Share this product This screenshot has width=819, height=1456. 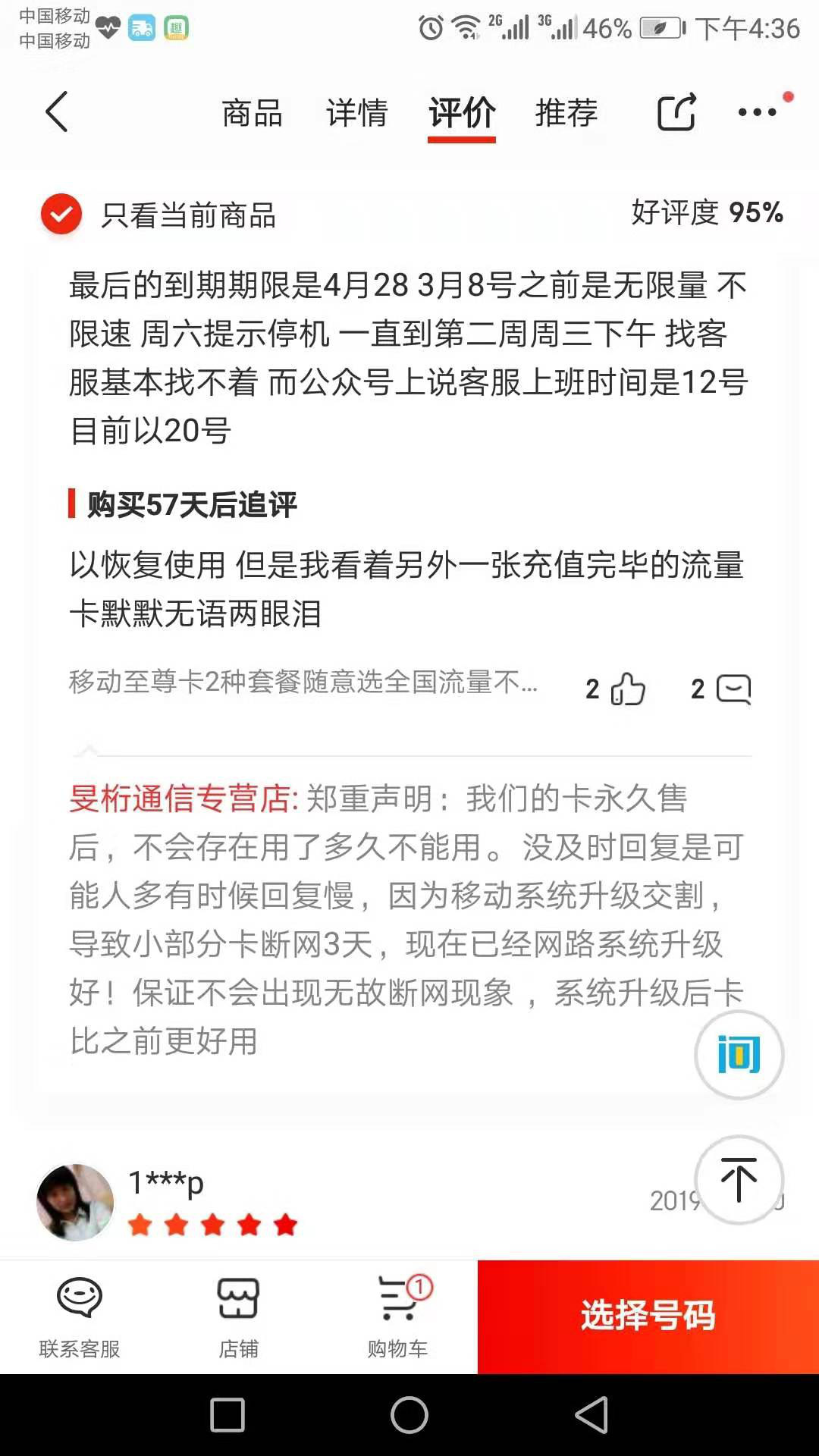point(676,112)
